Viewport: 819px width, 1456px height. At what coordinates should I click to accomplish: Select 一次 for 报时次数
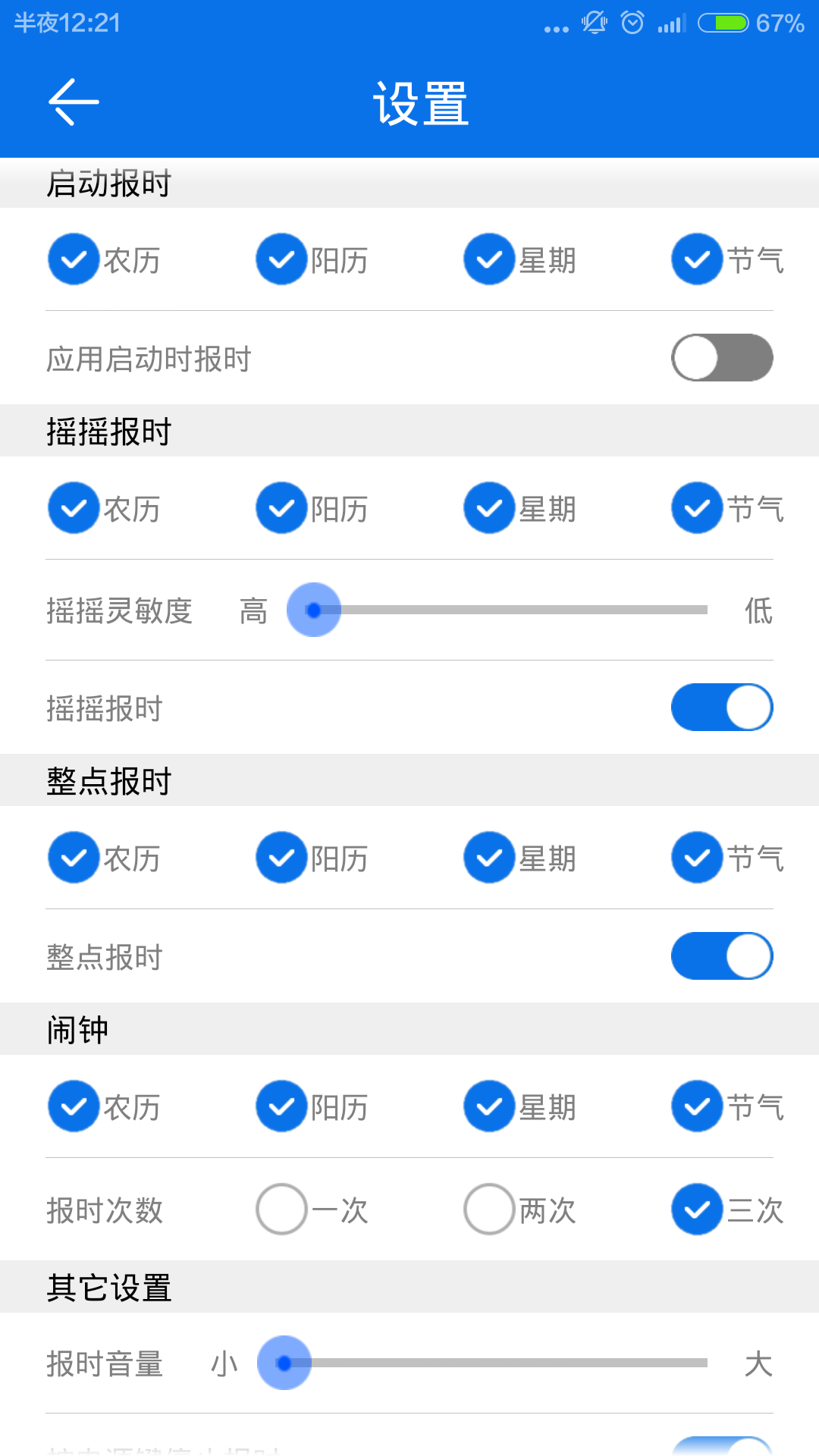[x=282, y=1210]
